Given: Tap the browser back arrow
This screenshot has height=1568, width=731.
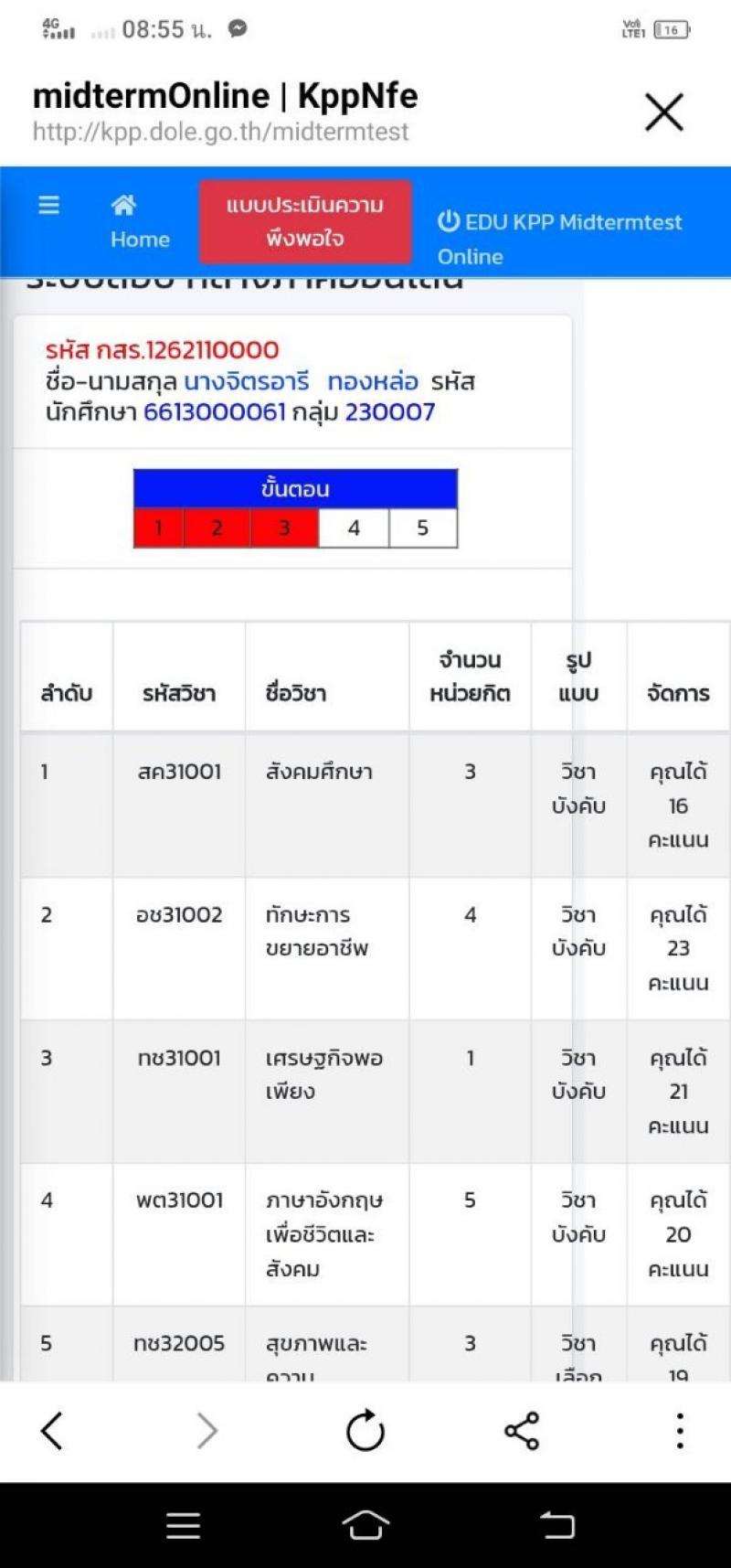Looking at the screenshot, I should 52,1429.
